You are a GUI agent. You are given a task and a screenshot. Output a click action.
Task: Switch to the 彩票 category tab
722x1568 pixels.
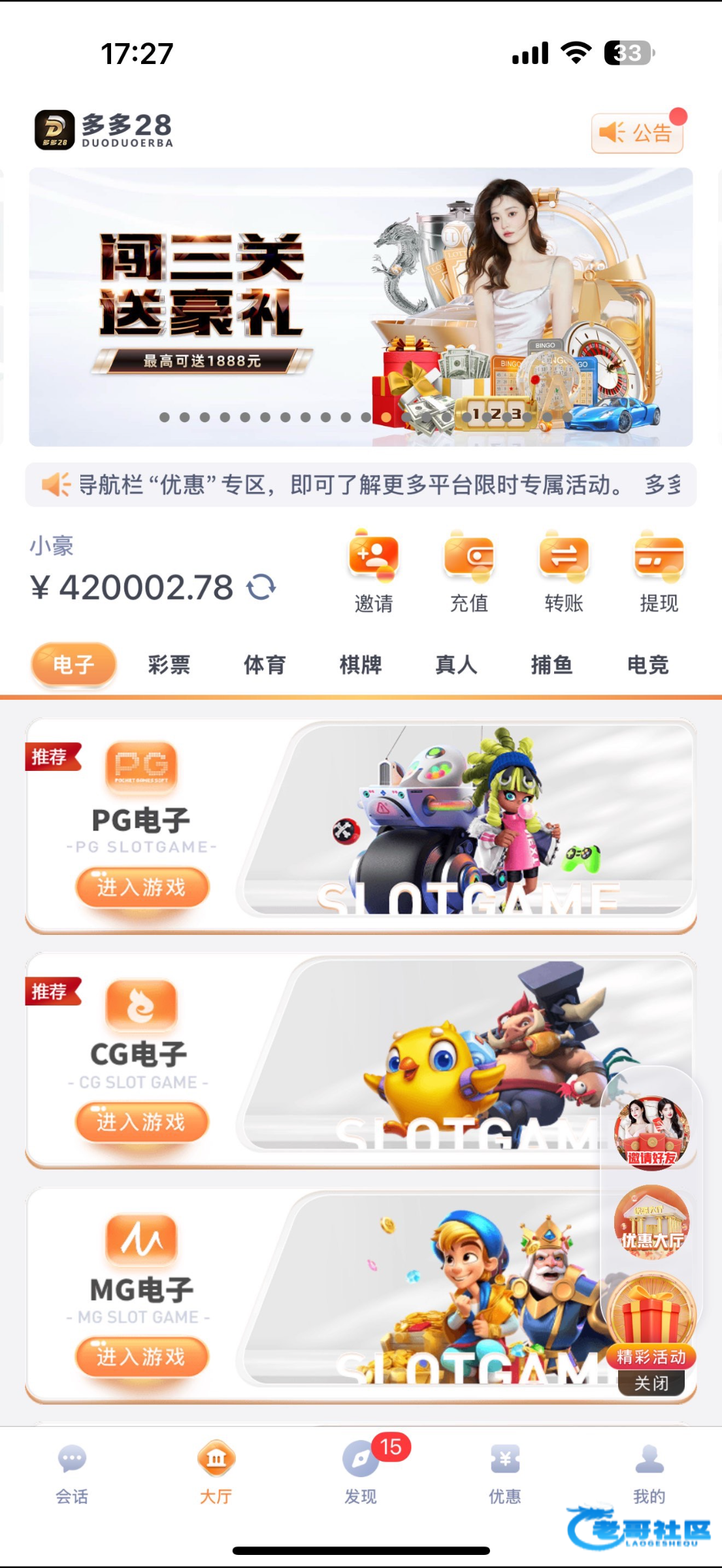(x=169, y=665)
